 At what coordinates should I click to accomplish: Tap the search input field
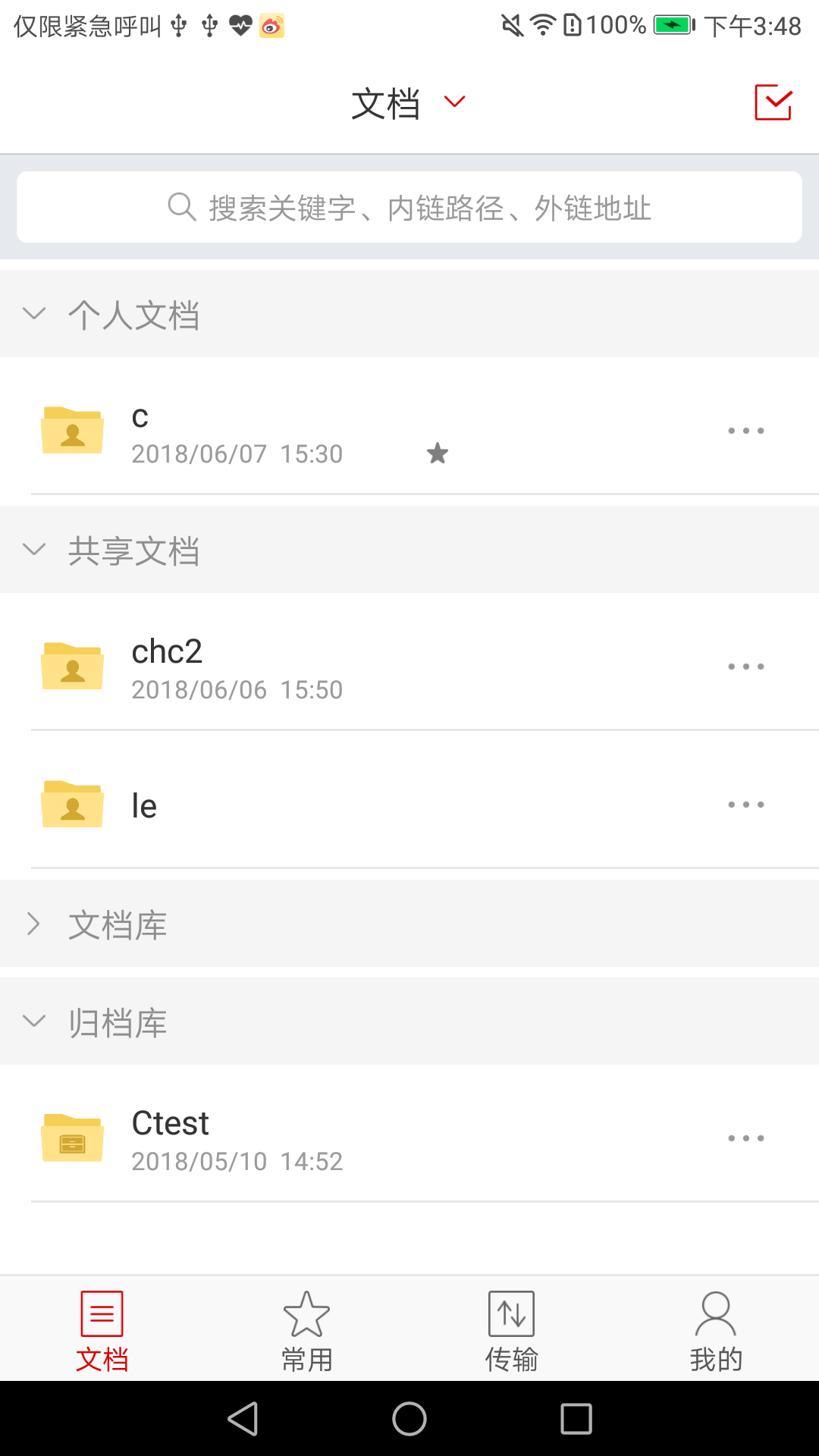pyautogui.click(x=409, y=206)
